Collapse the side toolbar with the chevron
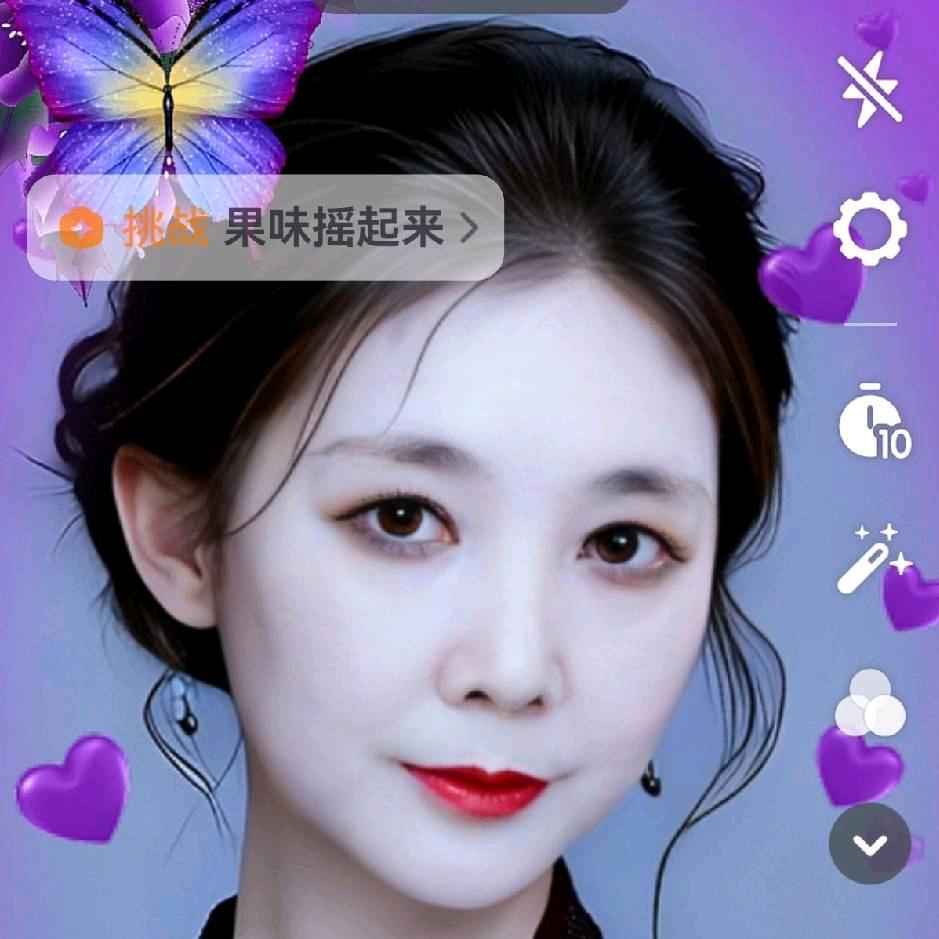This screenshot has height=939, width=939. (x=870, y=844)
